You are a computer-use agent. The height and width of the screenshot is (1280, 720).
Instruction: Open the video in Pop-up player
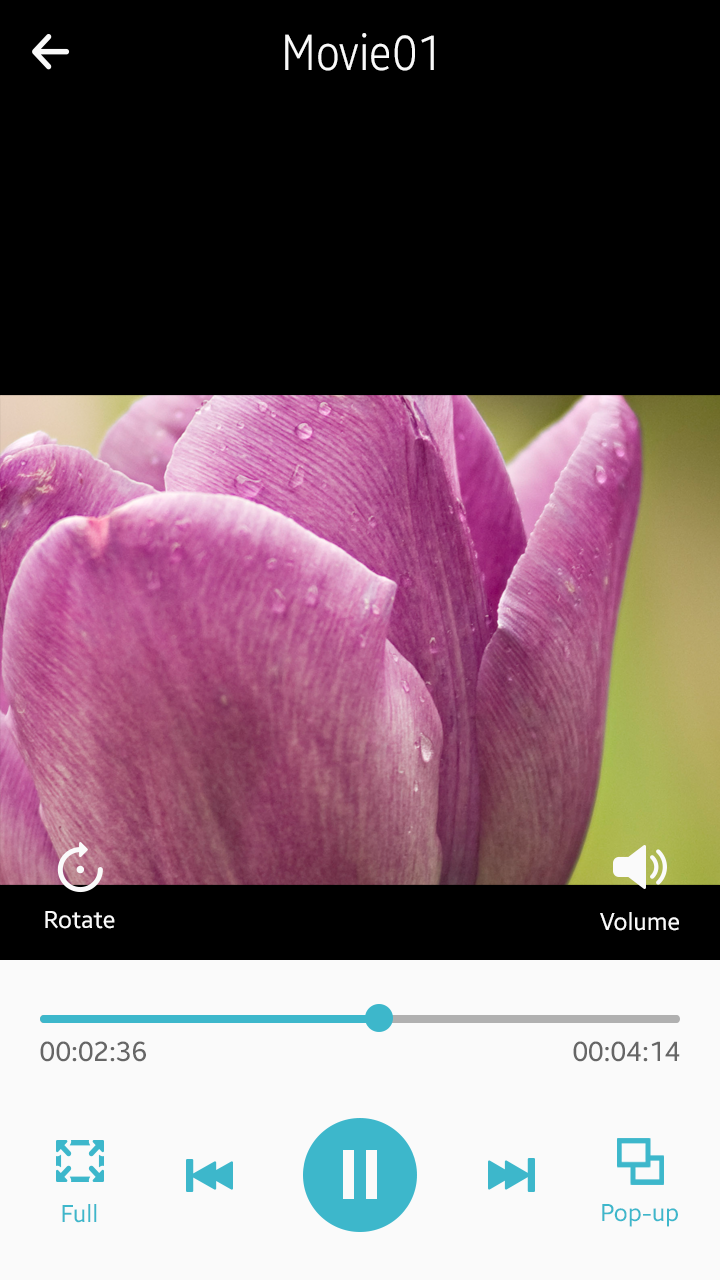tap(640, 1180)
